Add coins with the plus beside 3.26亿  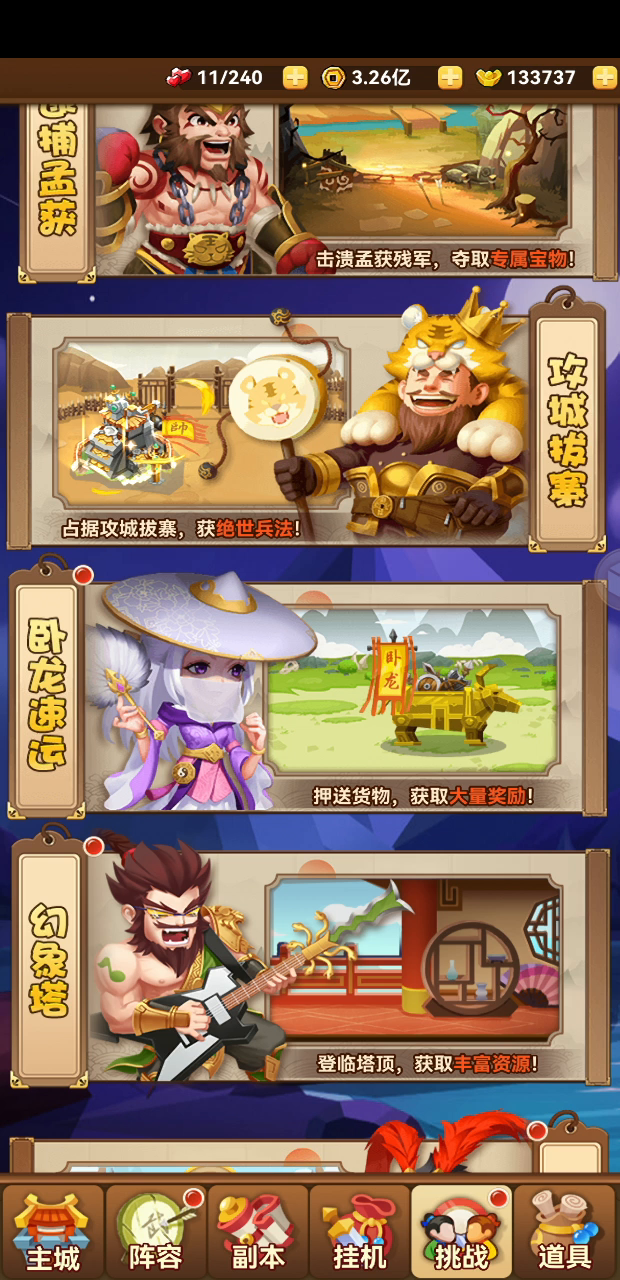tap(450, 77)
